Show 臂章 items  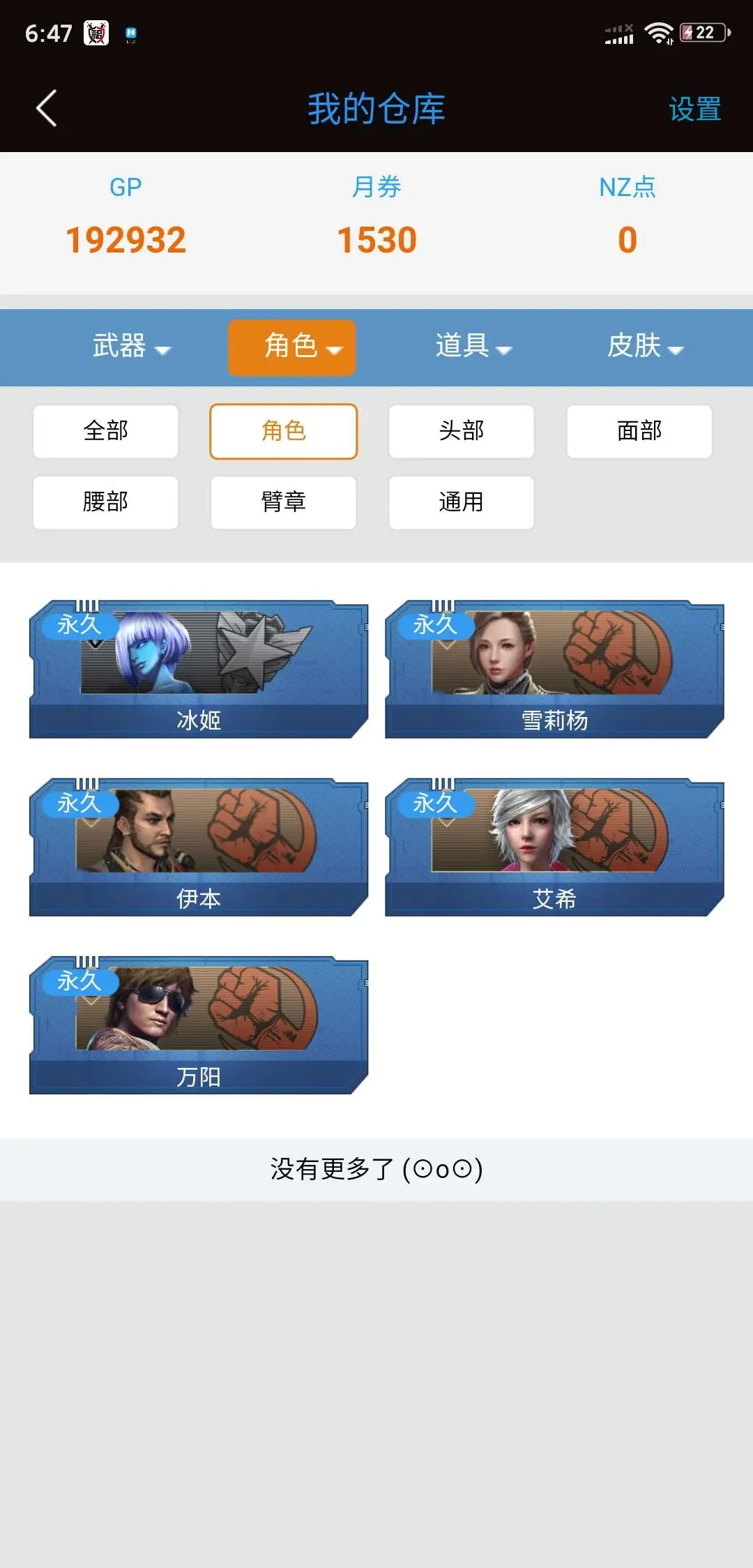283,502
